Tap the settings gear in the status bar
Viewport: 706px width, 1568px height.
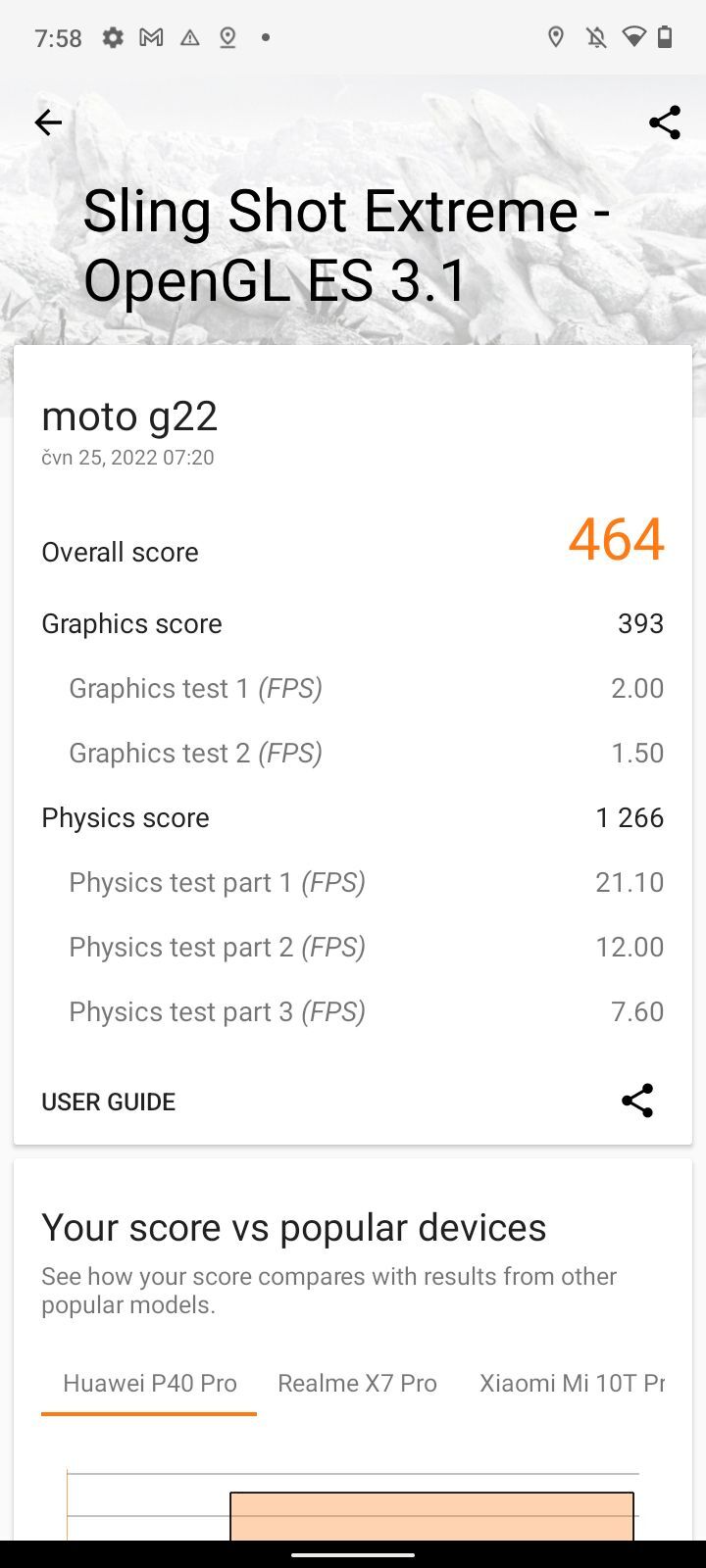(x=113, y=37)
